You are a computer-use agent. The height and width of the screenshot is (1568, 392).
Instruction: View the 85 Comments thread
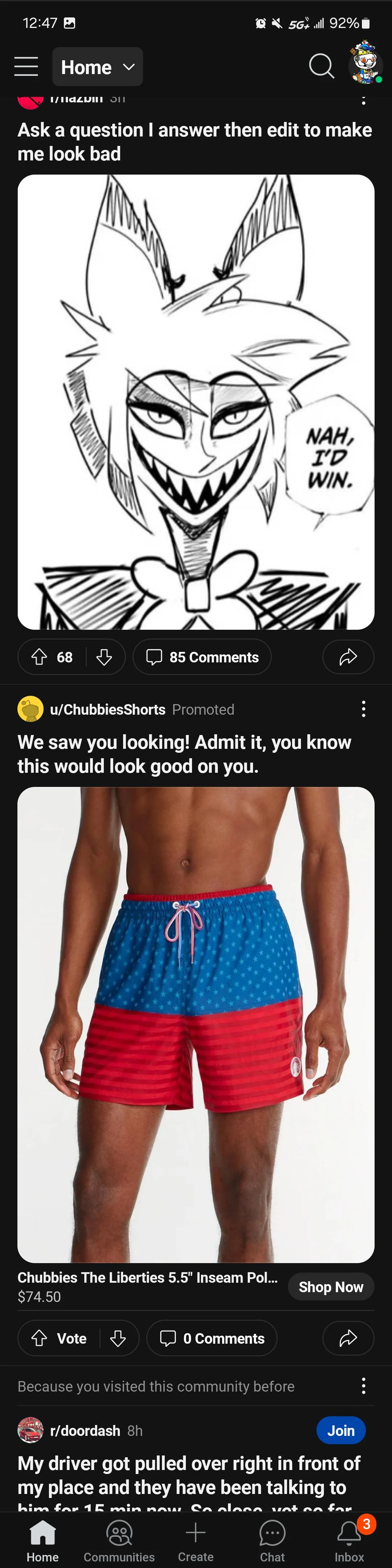point(202,657)
